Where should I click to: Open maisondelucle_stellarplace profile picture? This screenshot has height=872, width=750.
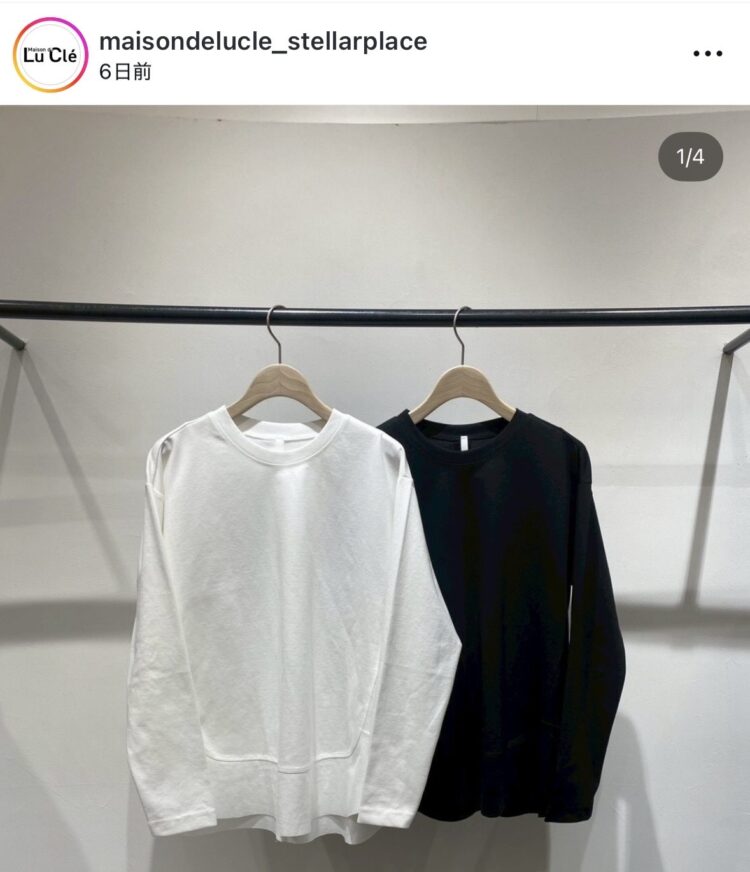click(50, 55)
